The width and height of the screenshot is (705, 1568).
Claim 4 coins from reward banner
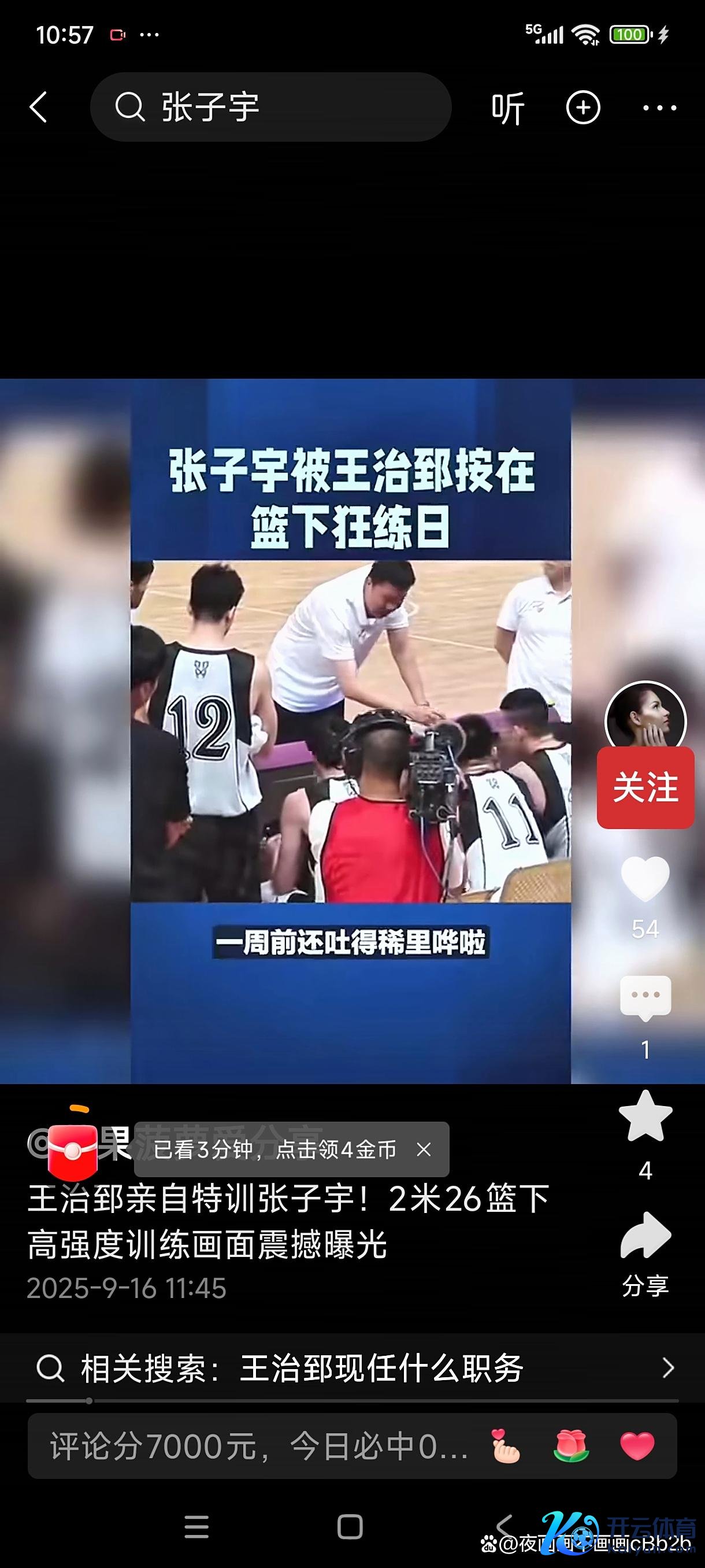tap(275, 1149)
